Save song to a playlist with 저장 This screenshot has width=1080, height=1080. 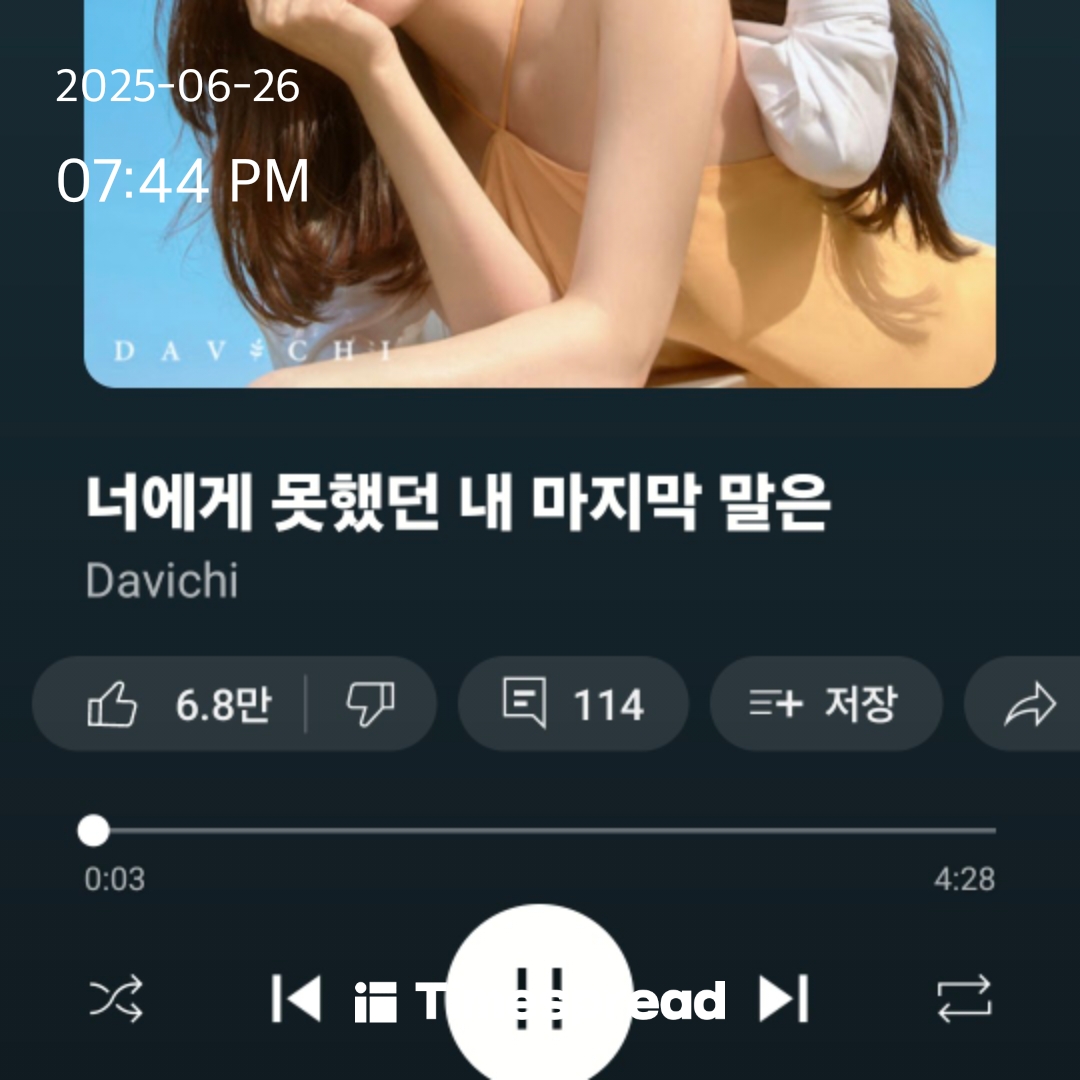pos(825,705)
